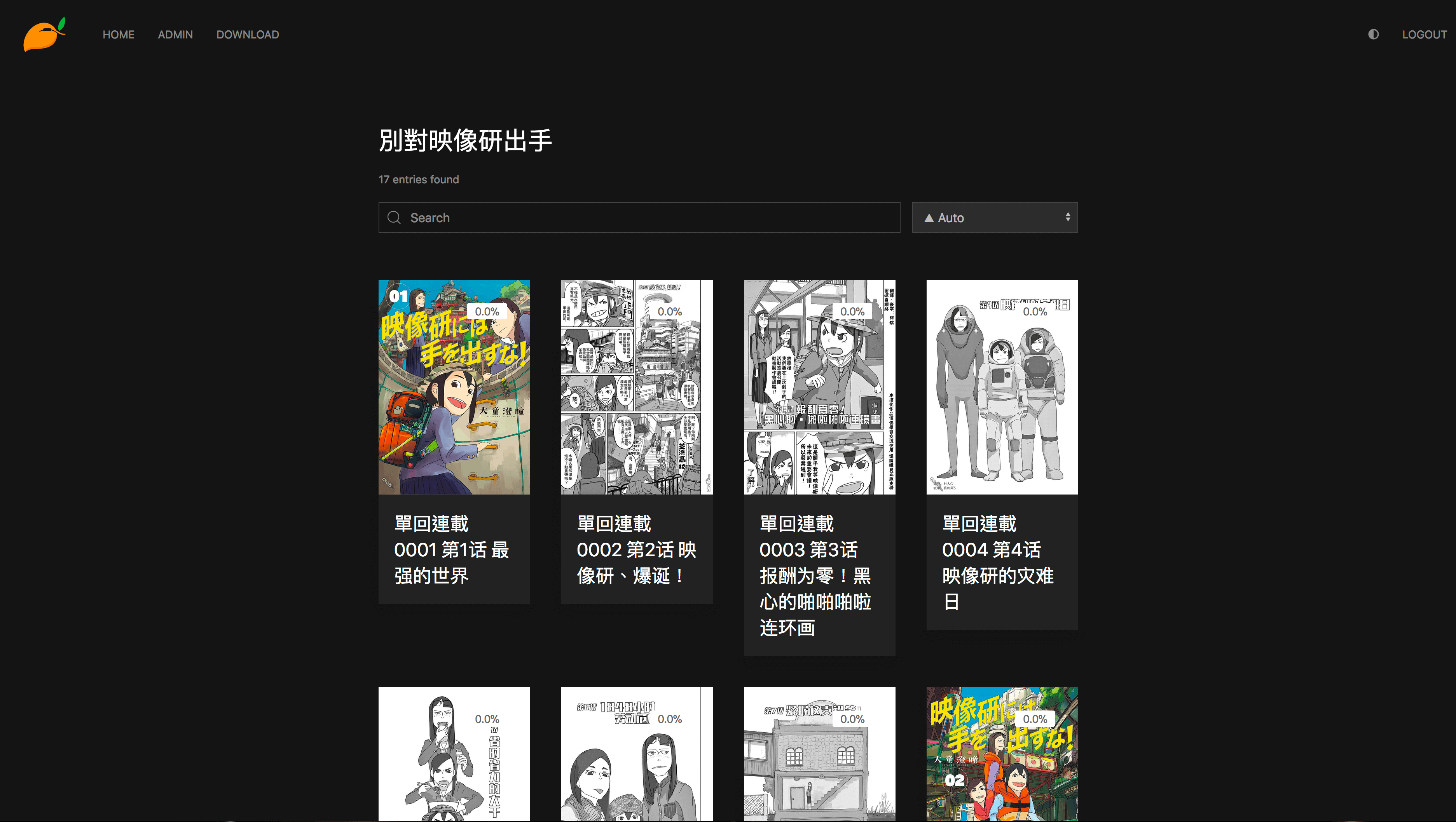
Task: Go to the HOME page
Action: click(118, 35)
